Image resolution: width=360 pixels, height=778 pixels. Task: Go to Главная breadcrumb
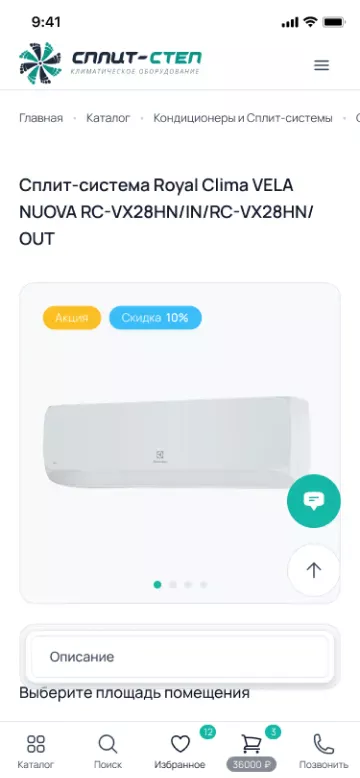point(41,118)
